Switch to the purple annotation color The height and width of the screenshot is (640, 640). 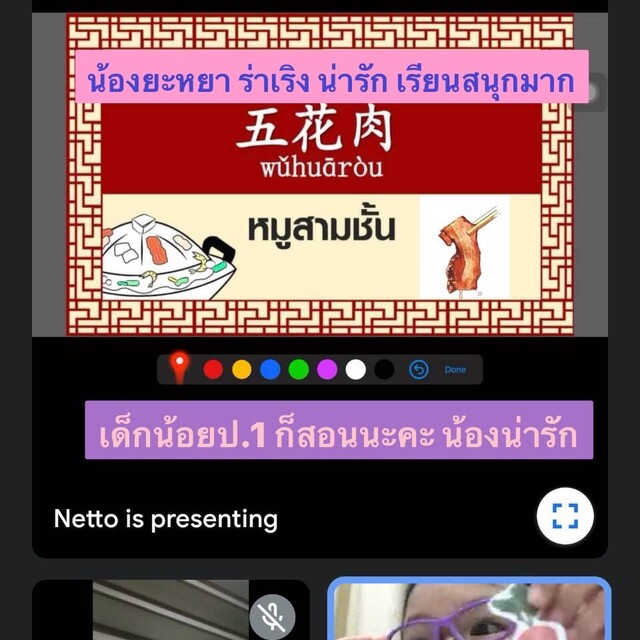coord(327,369)
